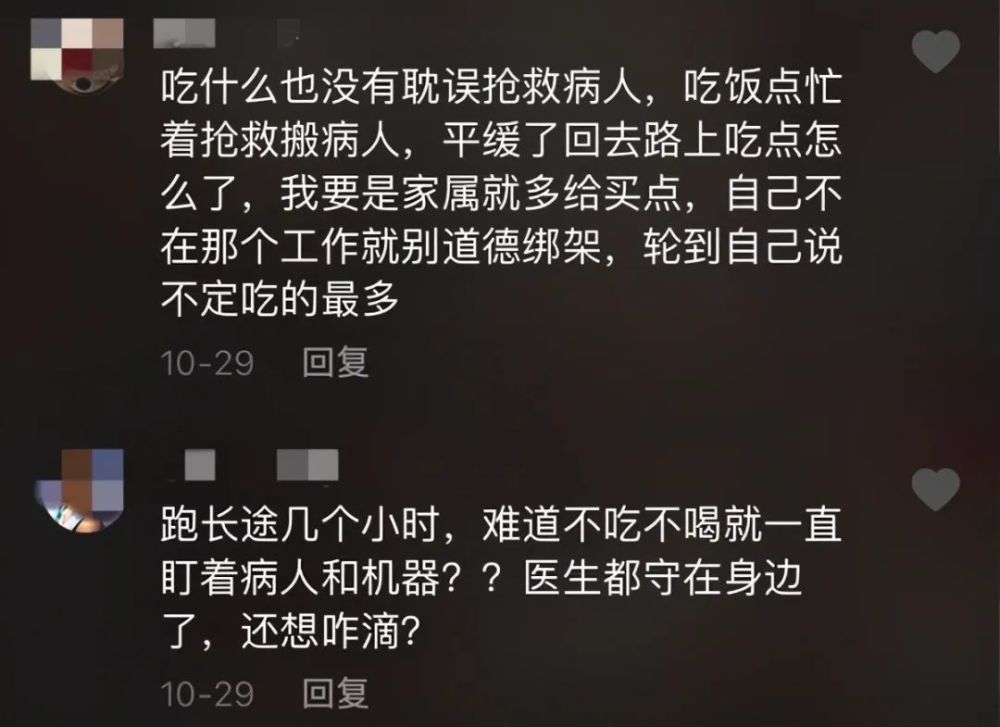The height and width of the screenshot is (727, 1000).
Task: Like the comment starting with 跑长途几个小时
Action: coord(936,490)
